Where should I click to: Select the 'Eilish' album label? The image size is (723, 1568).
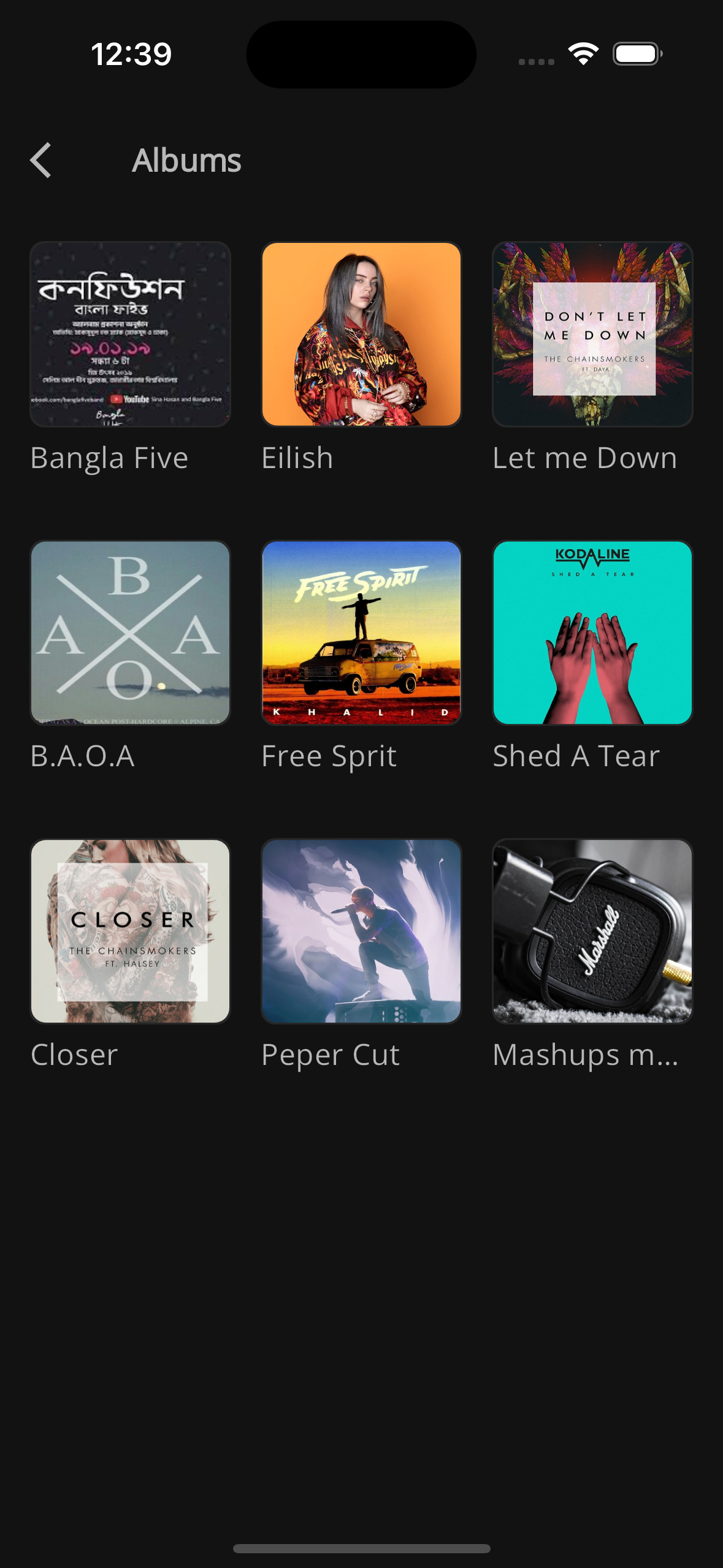[x=297, y=457]
